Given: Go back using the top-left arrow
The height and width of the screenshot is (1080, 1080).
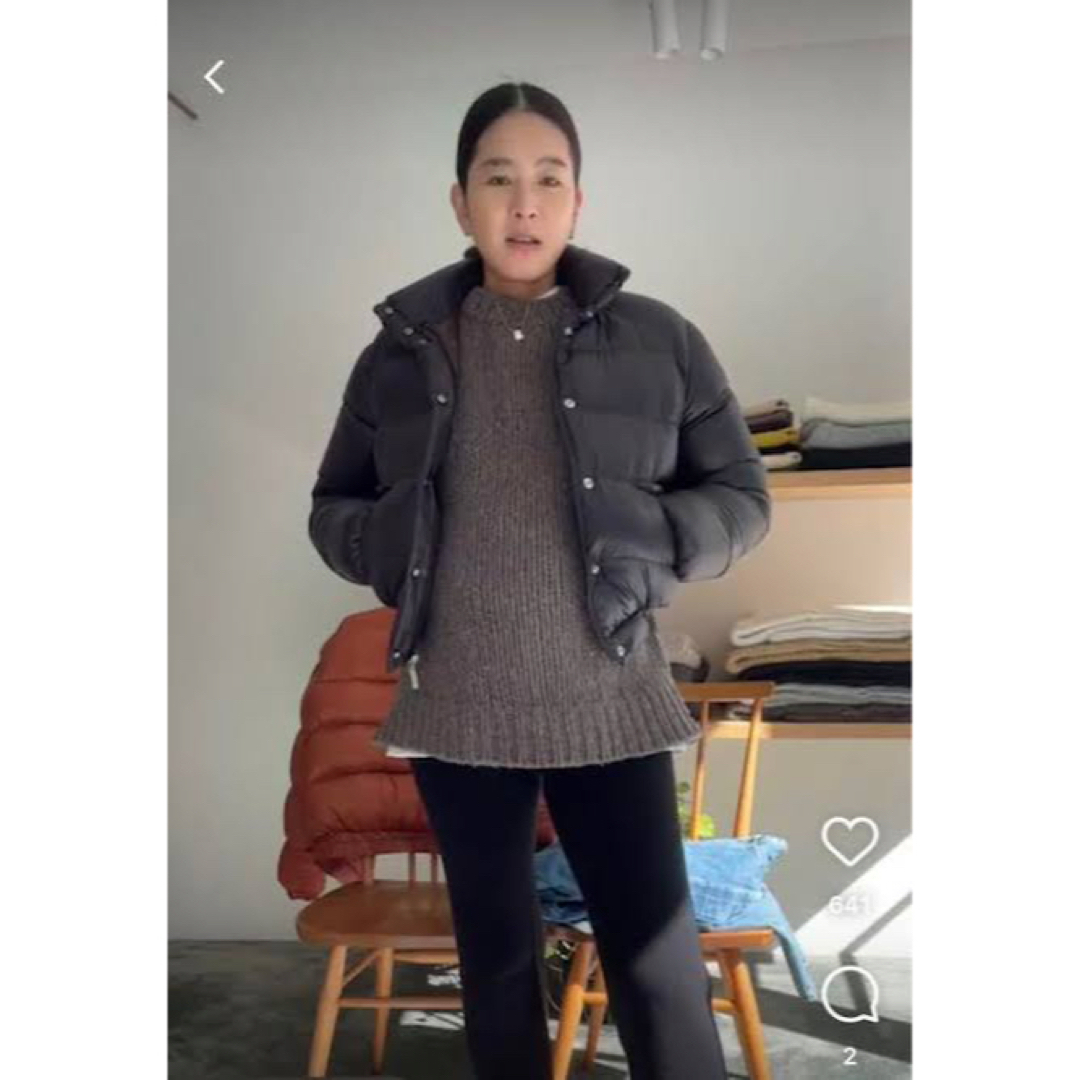Looking at the screenshot, I should click(214, 77).
